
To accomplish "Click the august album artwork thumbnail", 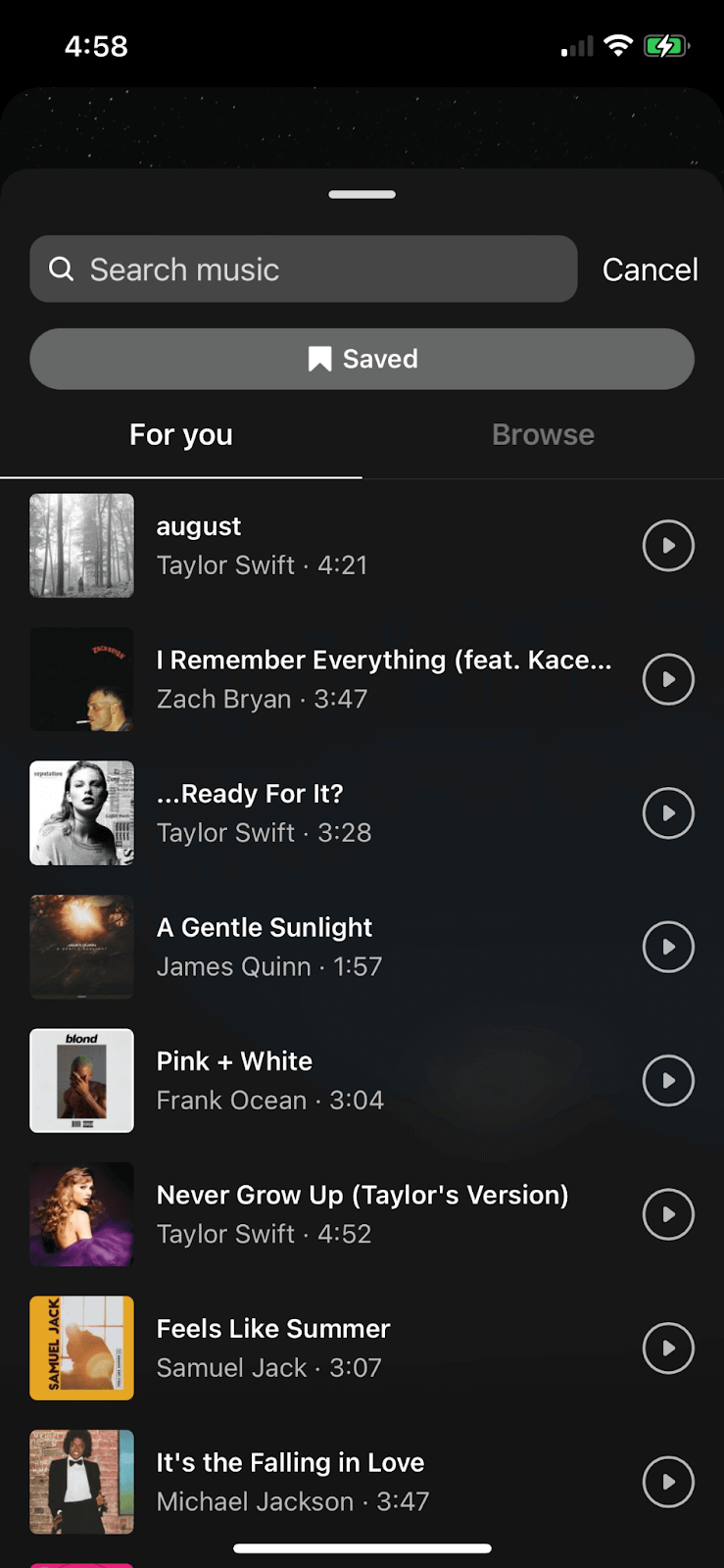I will click(81, 546).
